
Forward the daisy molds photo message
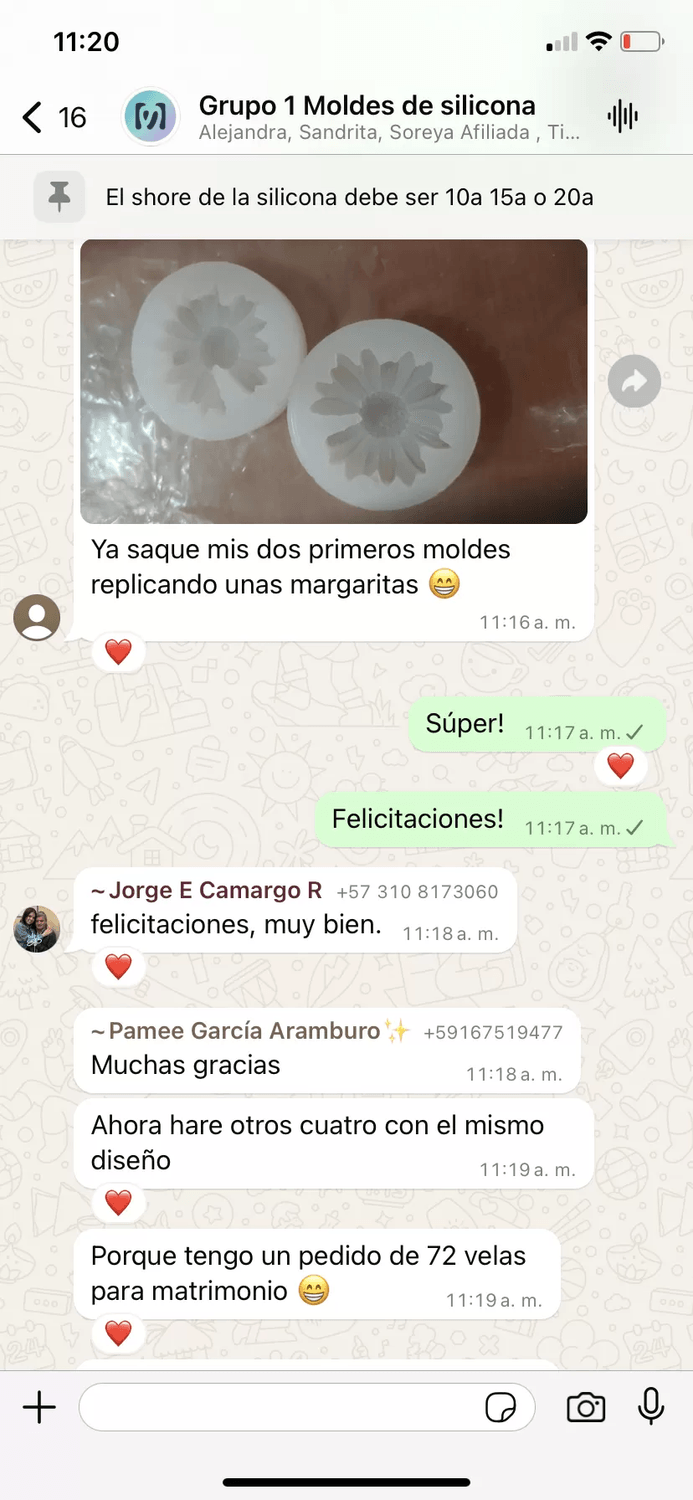click(x=634, y=381)
